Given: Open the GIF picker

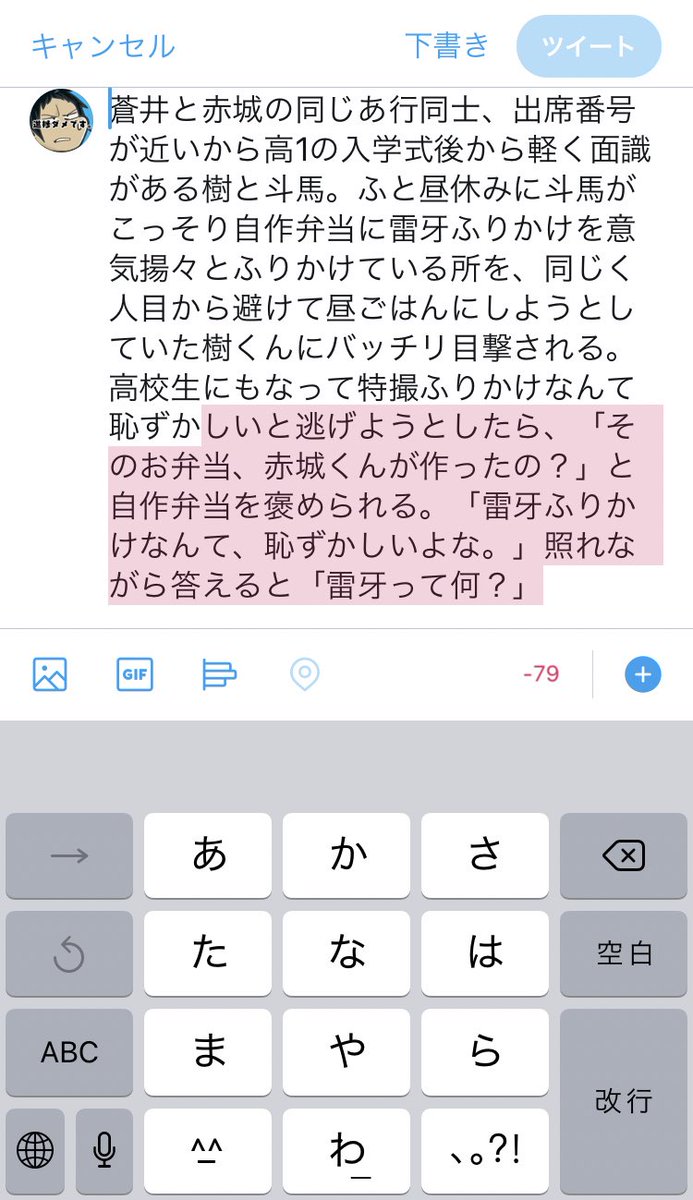Looking at the screenshot, I should point(135,674).
